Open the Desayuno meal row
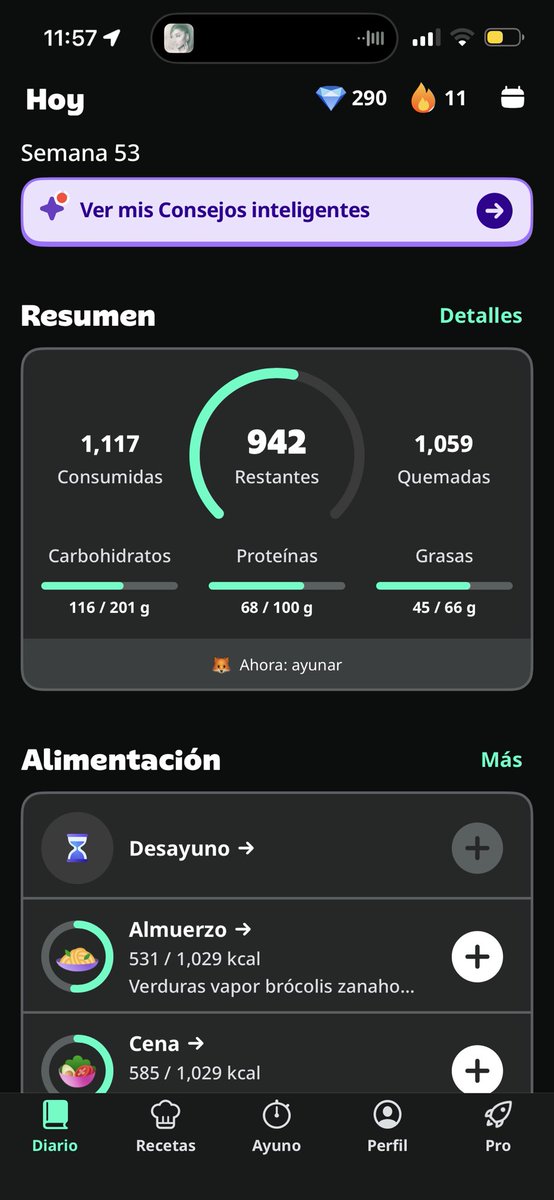The width and height of the screenshot is (554, 1200). coord(277,848)
